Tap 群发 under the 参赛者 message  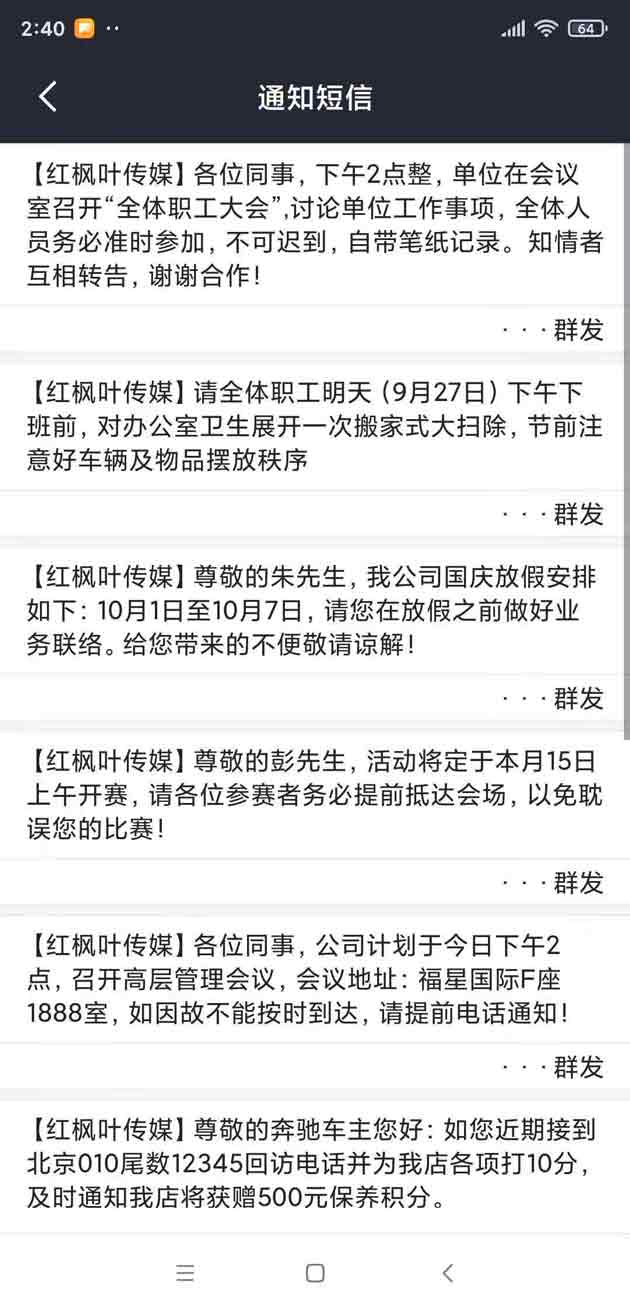[x=578, y=883]
